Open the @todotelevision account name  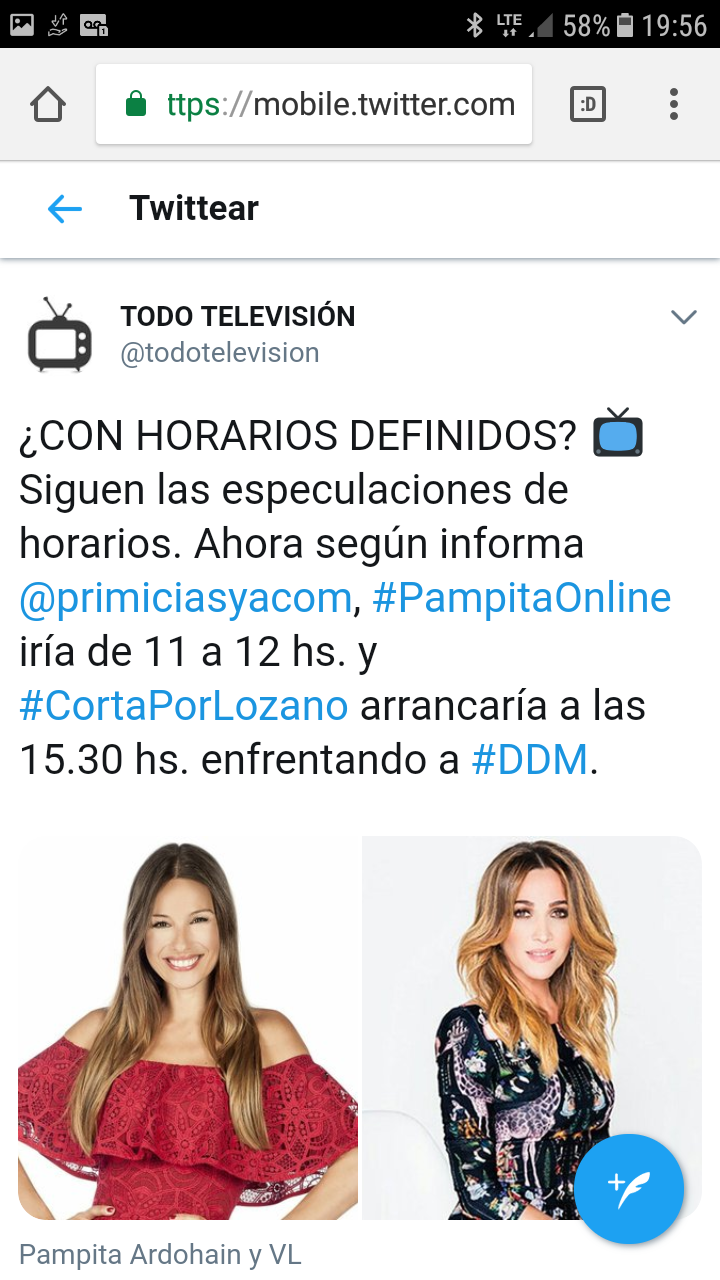220,353
